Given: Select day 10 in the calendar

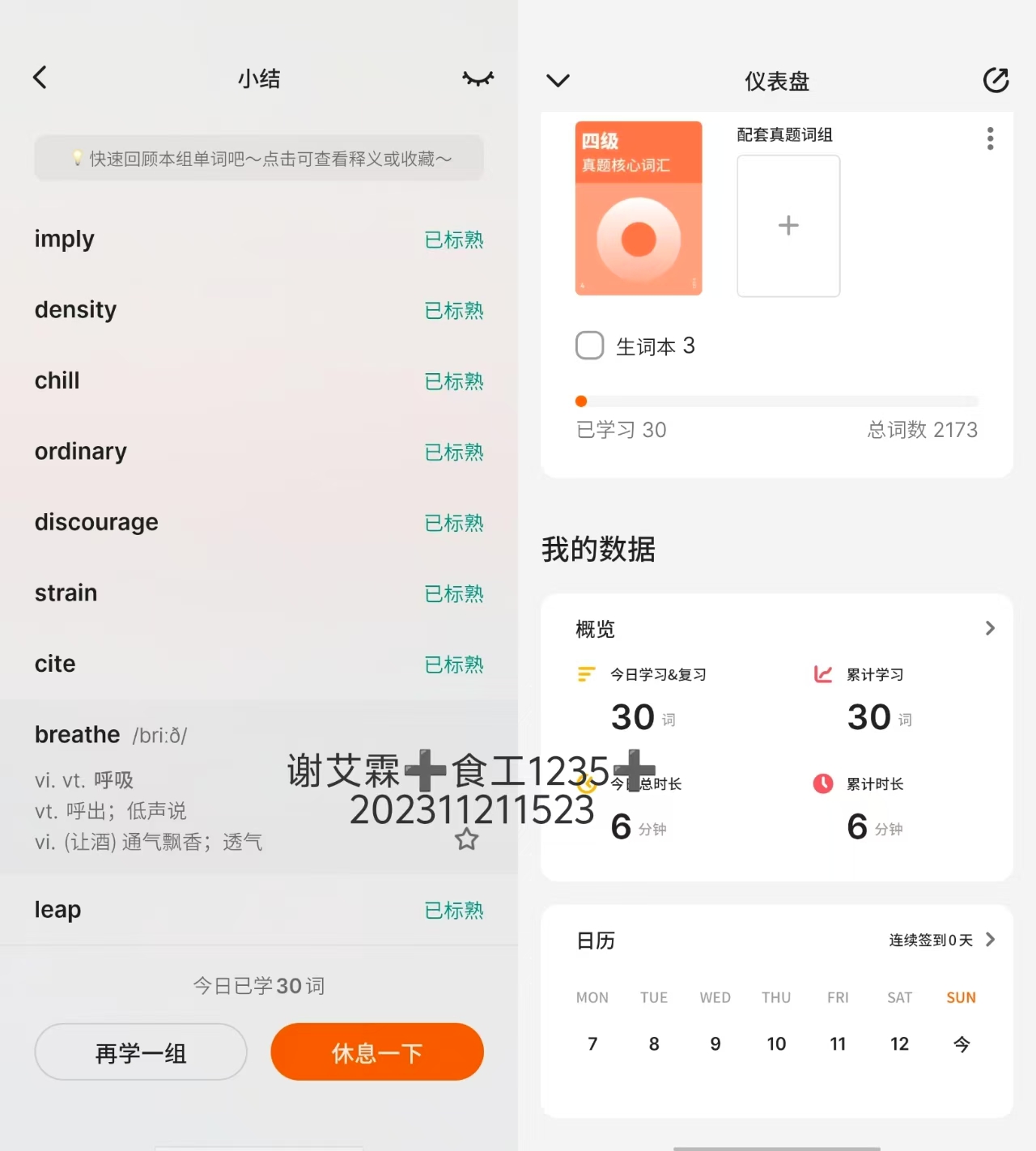Looking at the screenshot, I should coord(776,1044).
